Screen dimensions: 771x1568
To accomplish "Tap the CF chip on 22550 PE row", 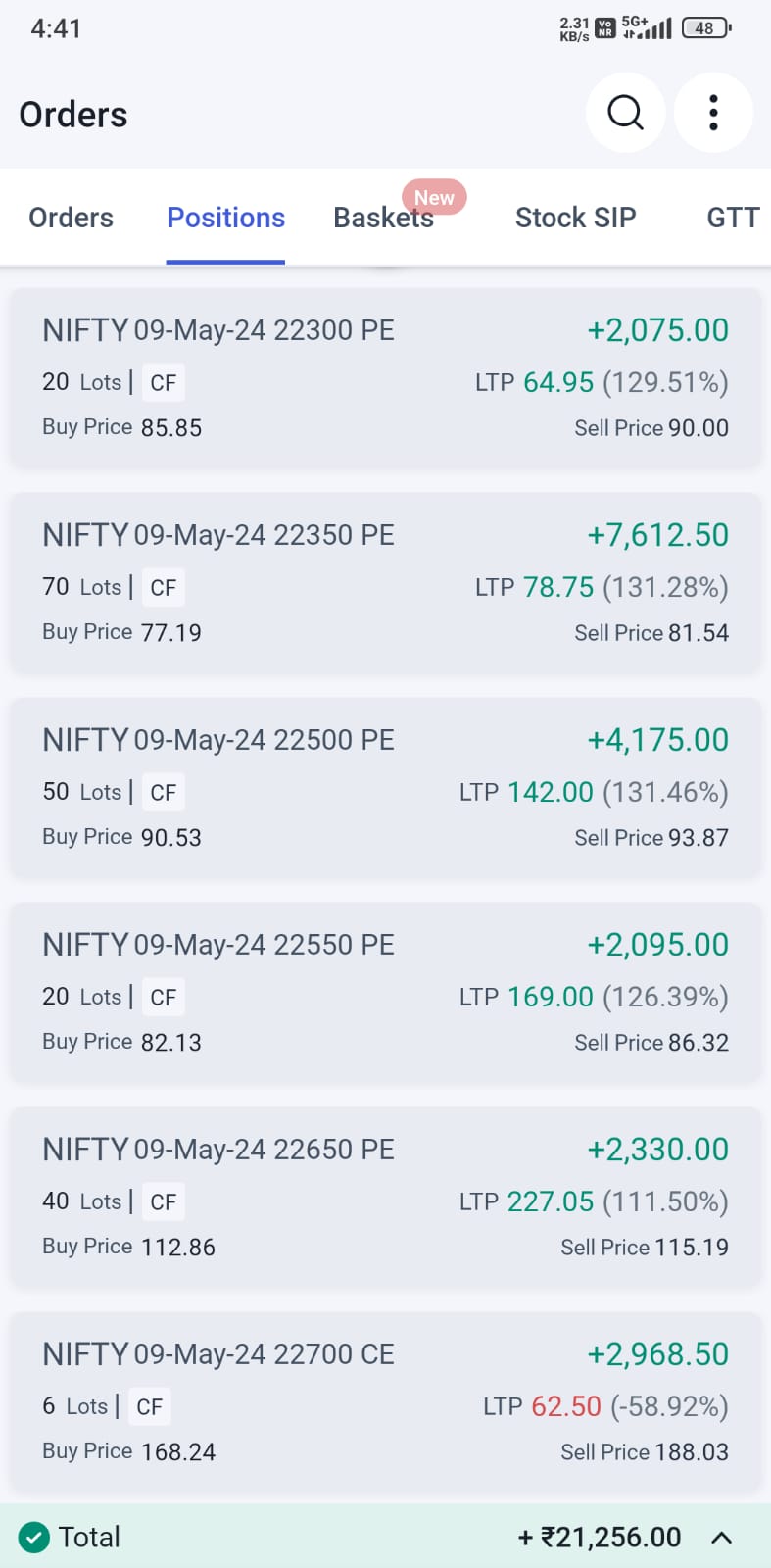I will [x=163, y=997].
